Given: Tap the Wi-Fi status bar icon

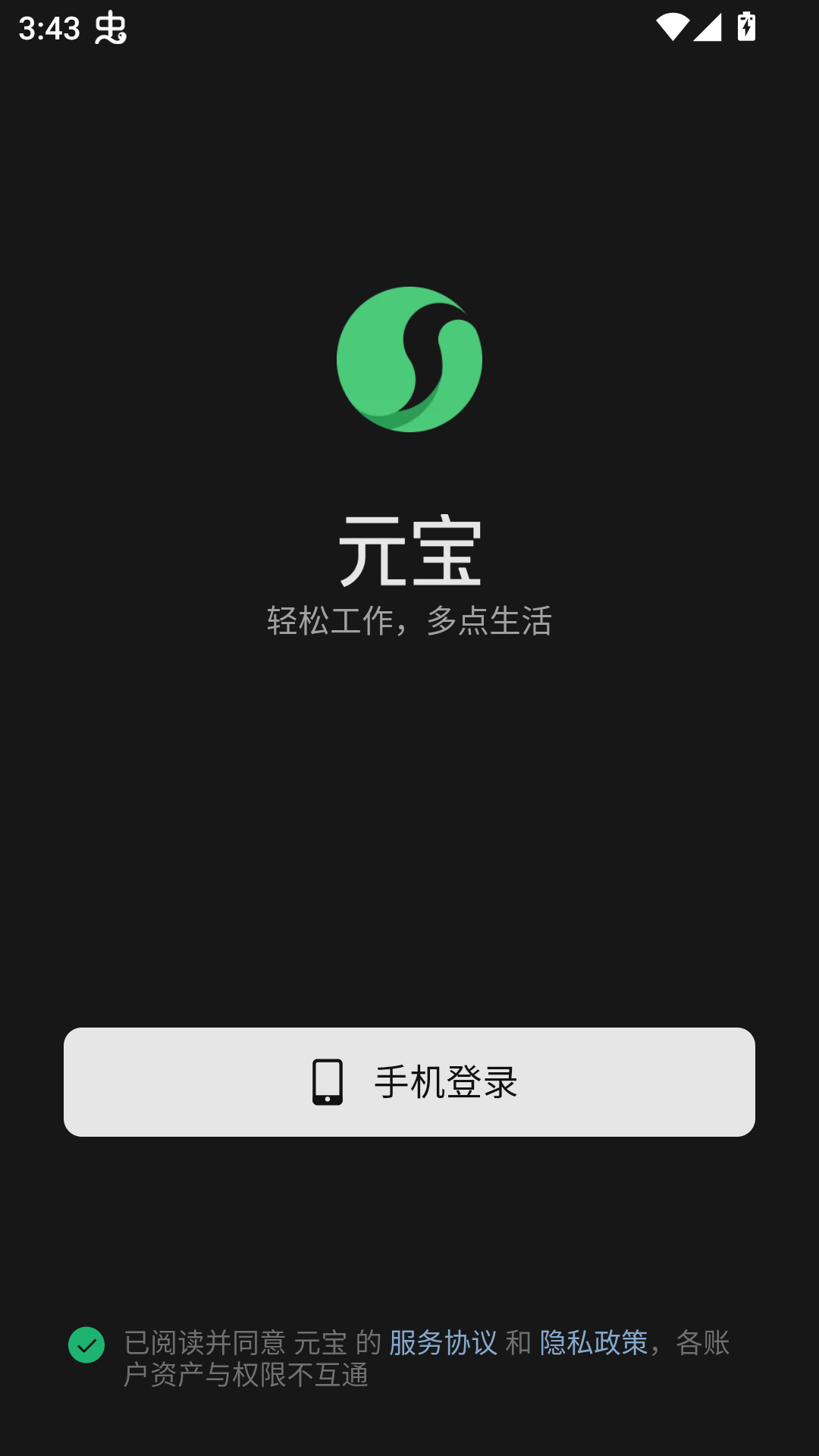Looking at the screenshot, I should point(673,25).
